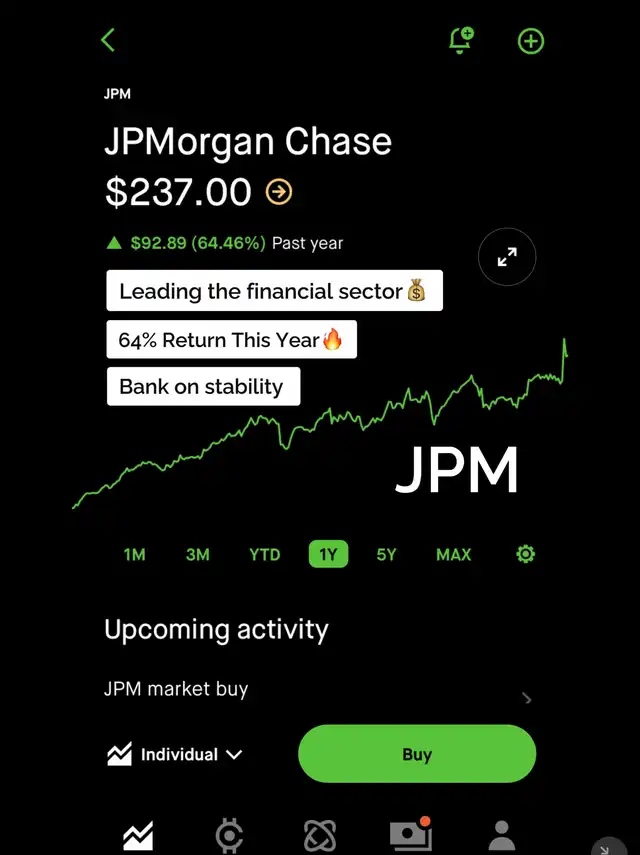640x855 pixels.
Task: View the MAX price history
Action: 453,554
